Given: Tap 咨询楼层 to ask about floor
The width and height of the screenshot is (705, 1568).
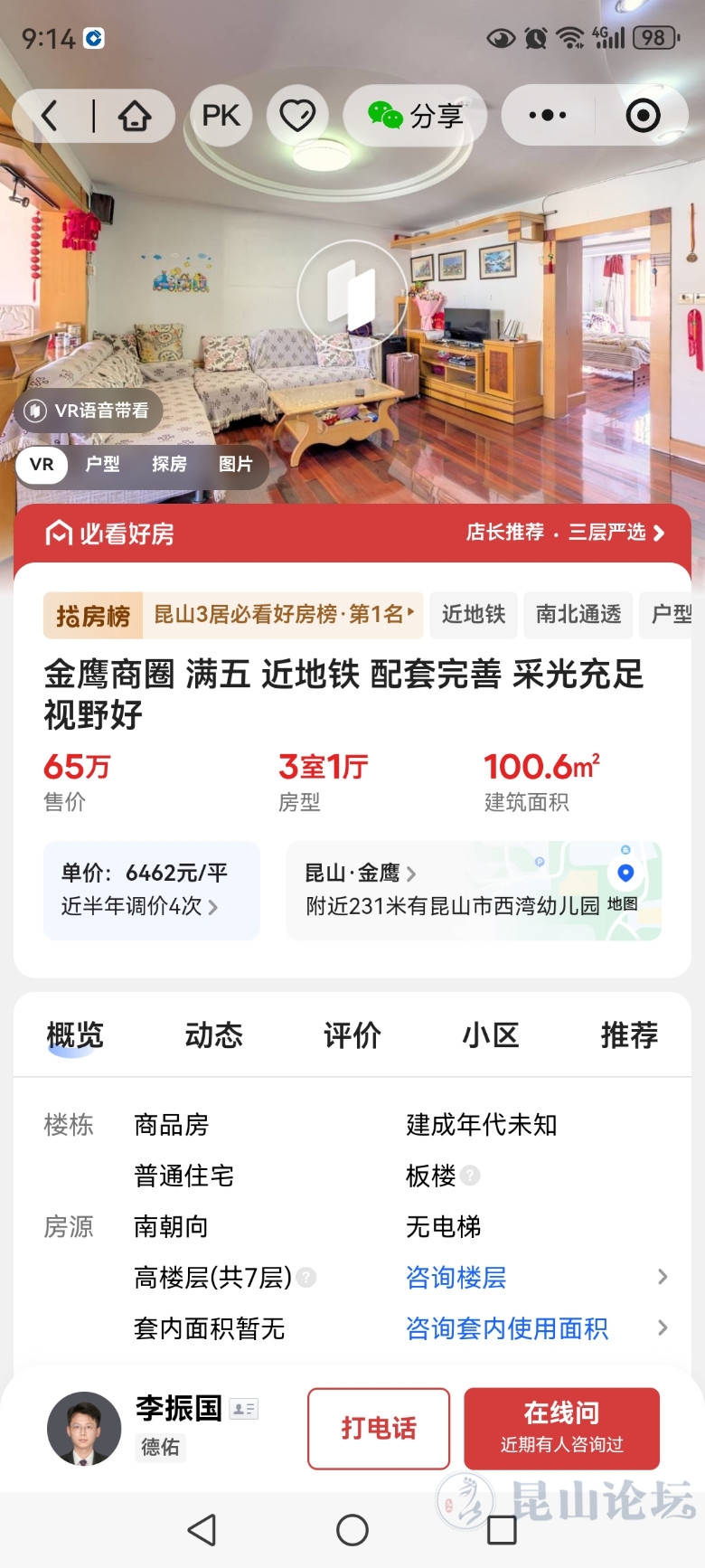Looking at the screenshot, I should tap(456, 1277).
